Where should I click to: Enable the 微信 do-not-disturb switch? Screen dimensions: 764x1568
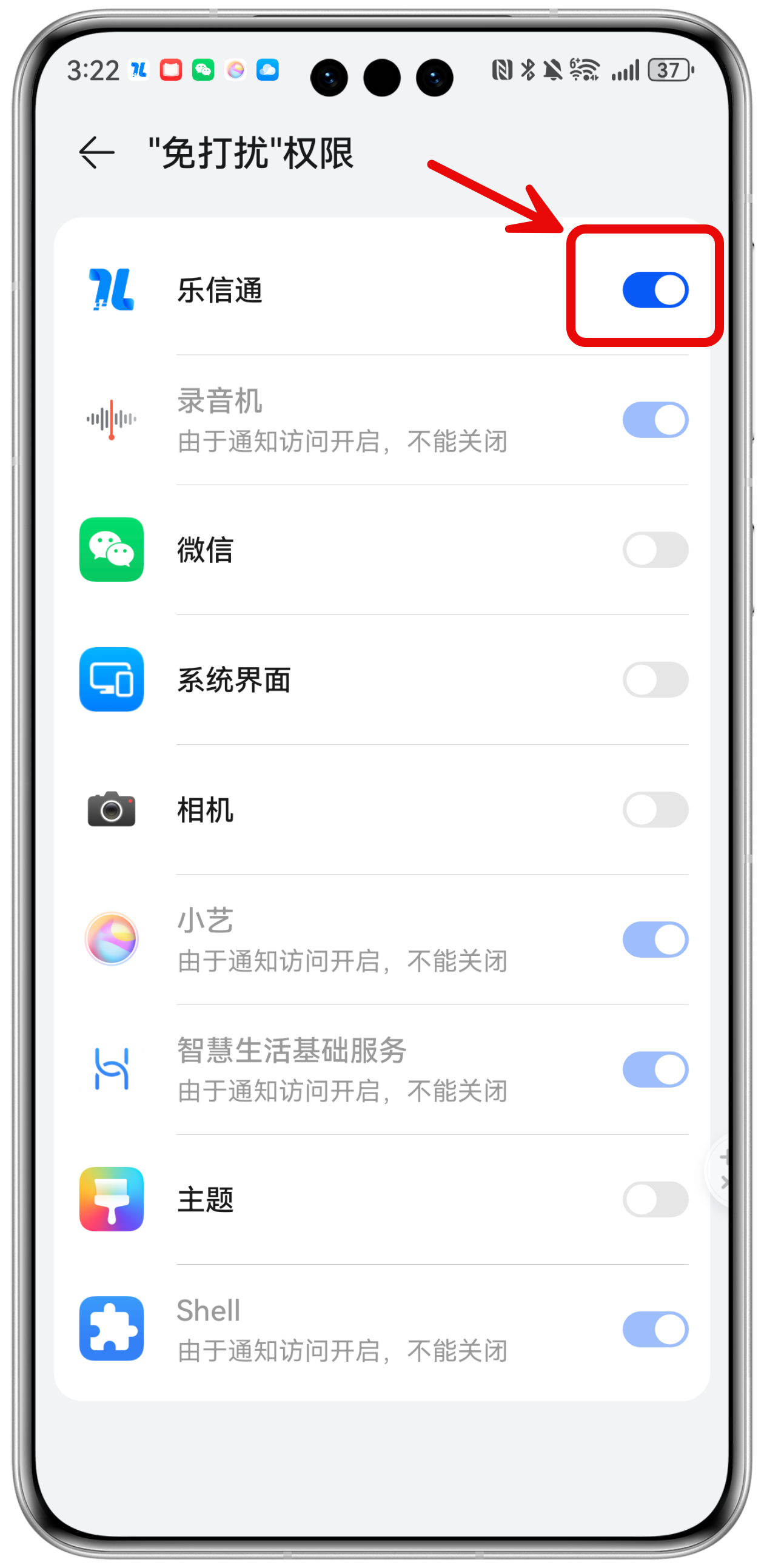click(655, 550)
